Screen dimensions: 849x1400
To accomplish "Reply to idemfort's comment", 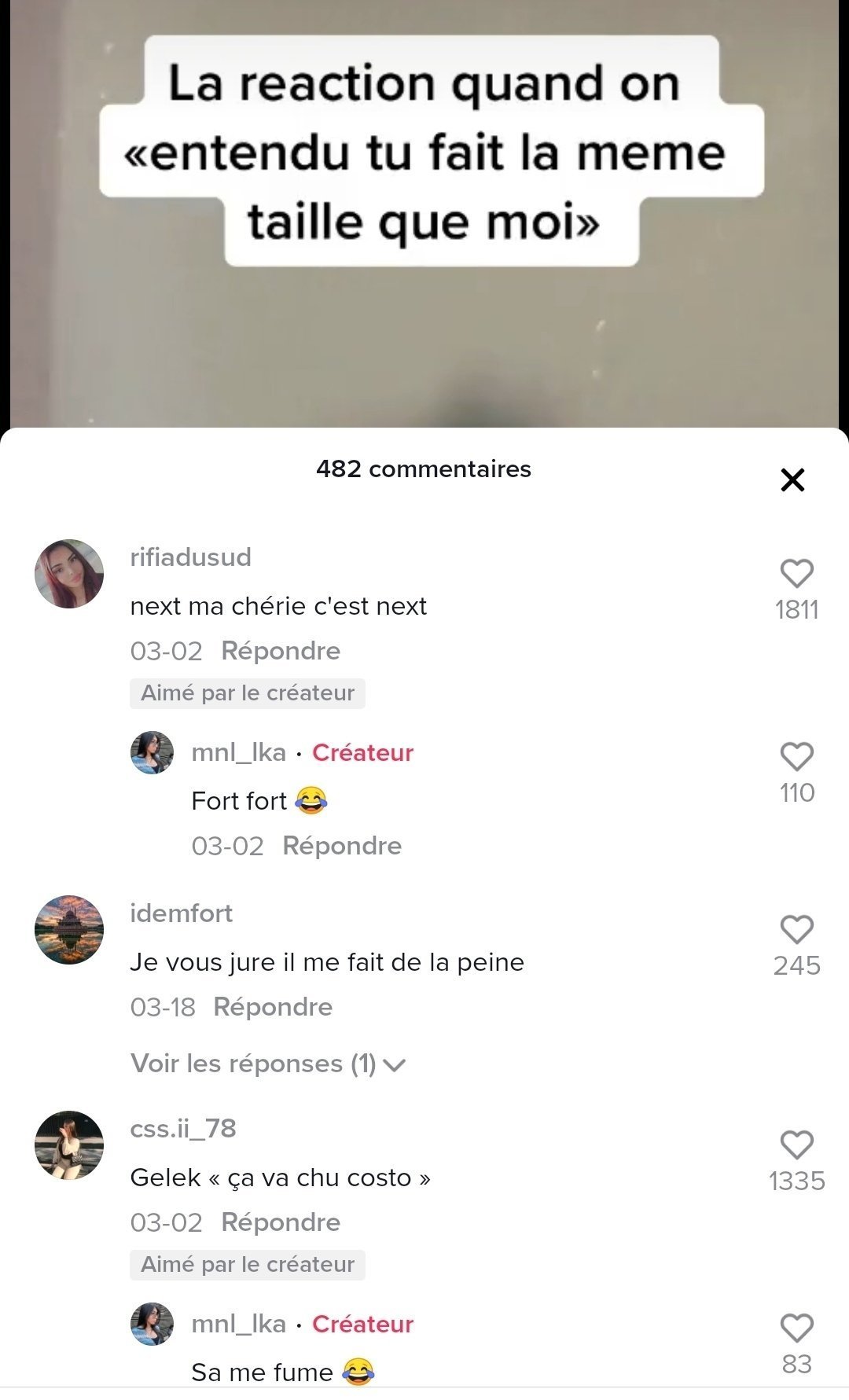I will (273, 1007).
